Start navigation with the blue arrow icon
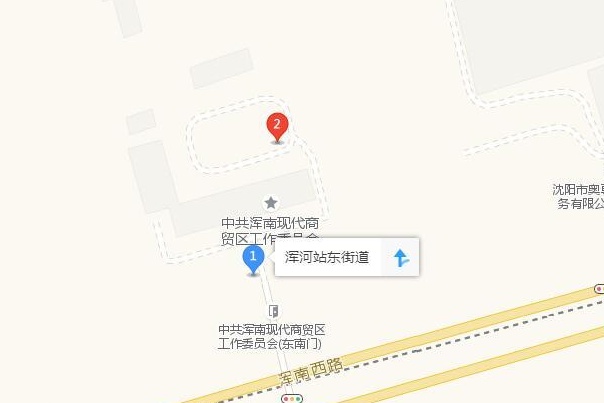The height and width of the screenshot is (403, 604). (400, 258)
